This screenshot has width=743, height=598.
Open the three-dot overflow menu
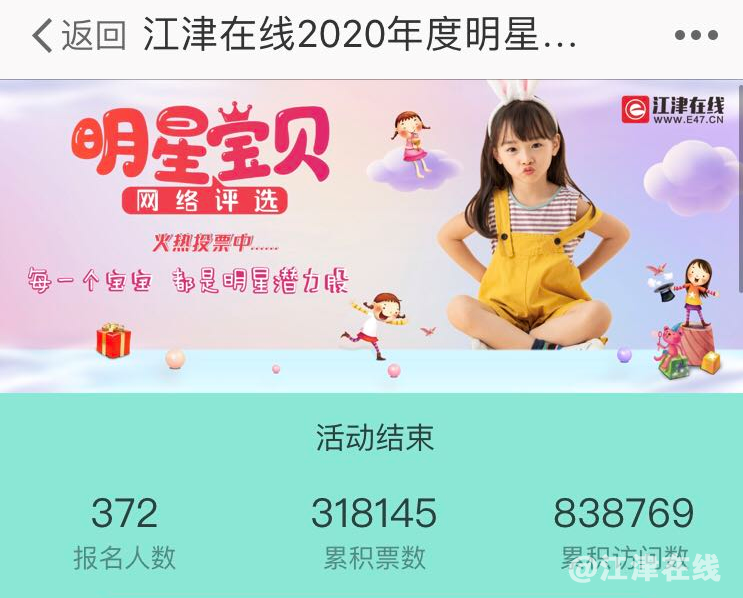(696, 36)
